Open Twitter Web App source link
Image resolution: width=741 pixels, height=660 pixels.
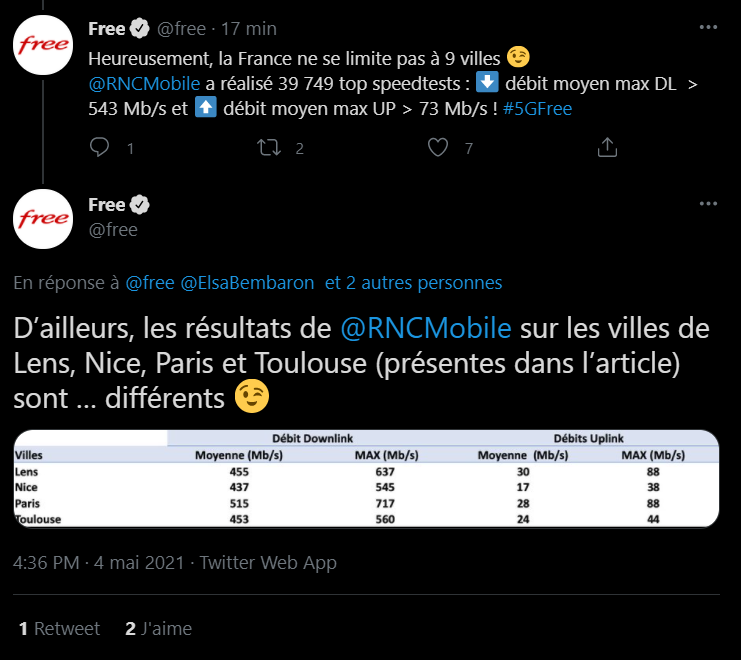pos(268,562)
